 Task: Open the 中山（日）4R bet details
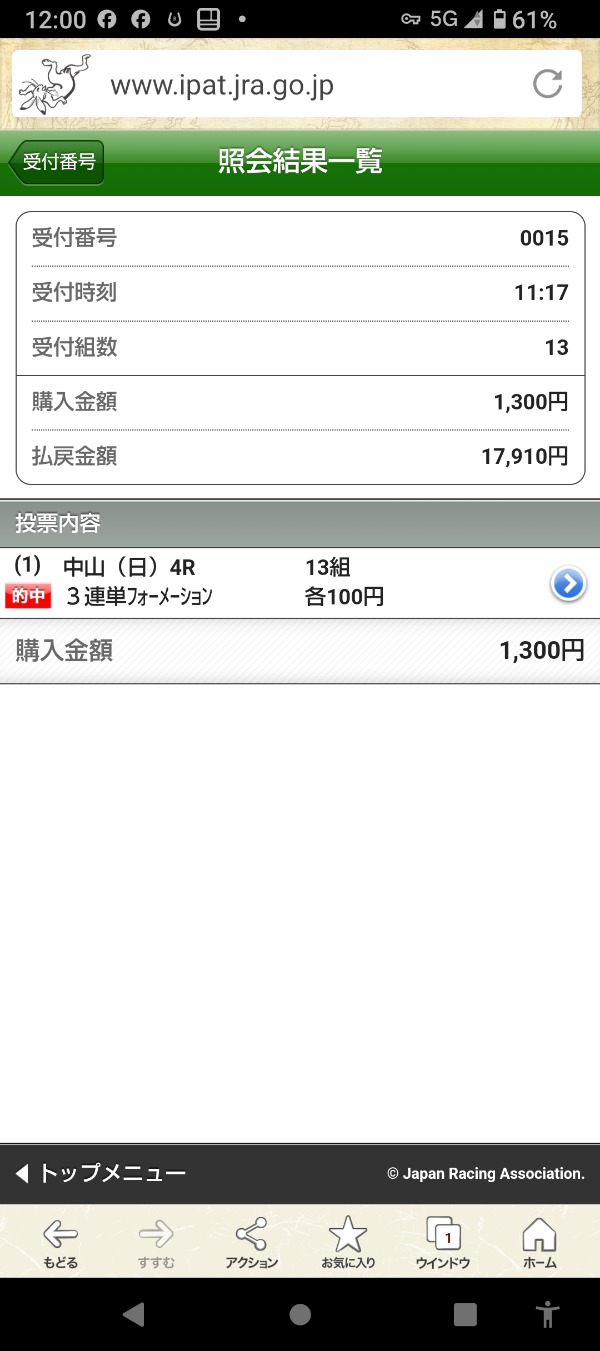300,583
